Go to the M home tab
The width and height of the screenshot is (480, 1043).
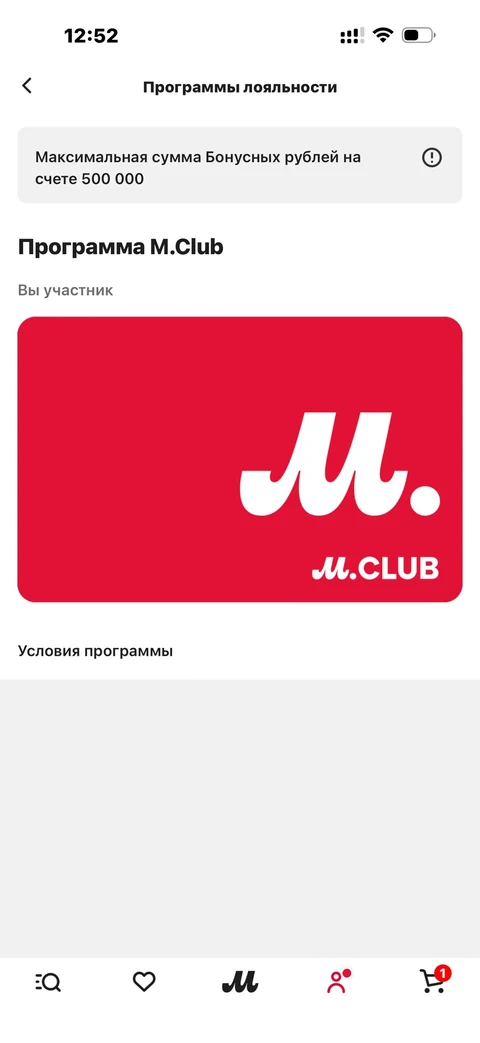coord(239,982)
